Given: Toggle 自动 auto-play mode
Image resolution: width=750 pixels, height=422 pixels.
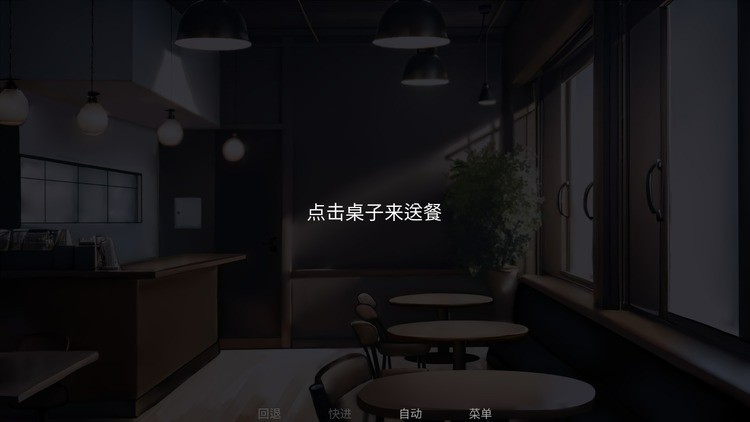Looking at the screenshot, I should tap(410, 413).
